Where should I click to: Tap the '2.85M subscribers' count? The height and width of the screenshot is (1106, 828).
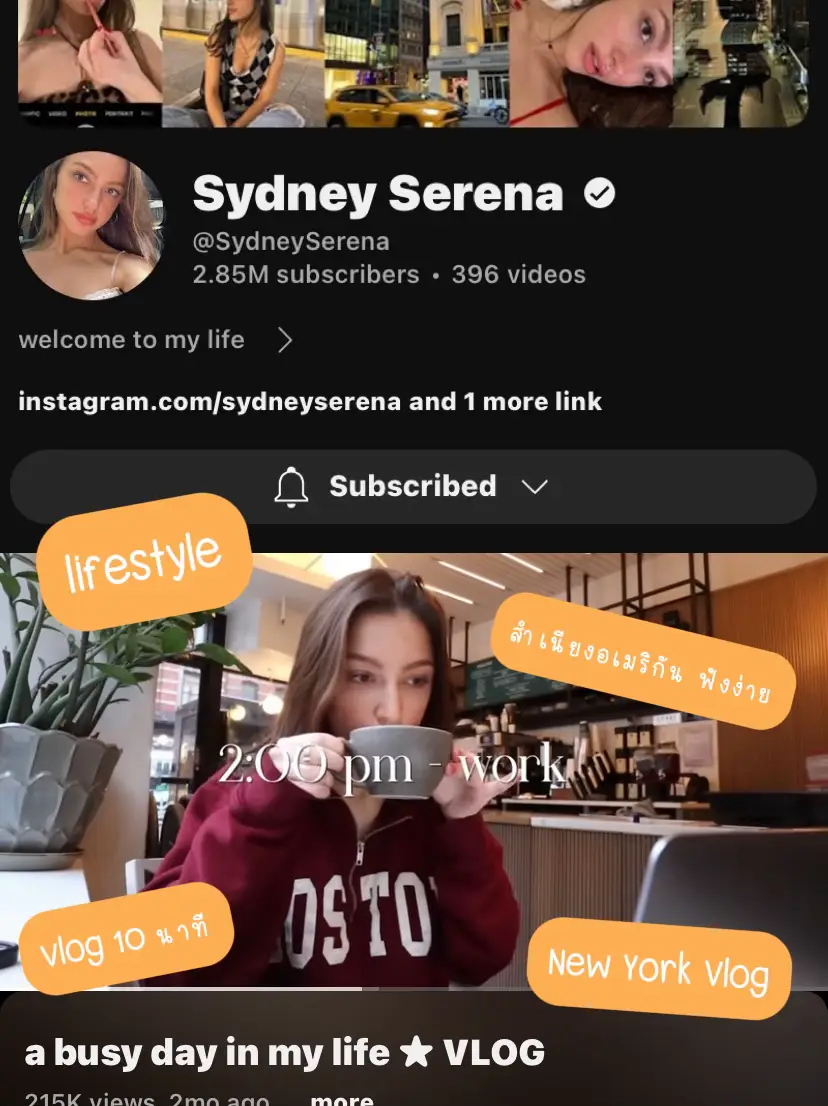305,274
